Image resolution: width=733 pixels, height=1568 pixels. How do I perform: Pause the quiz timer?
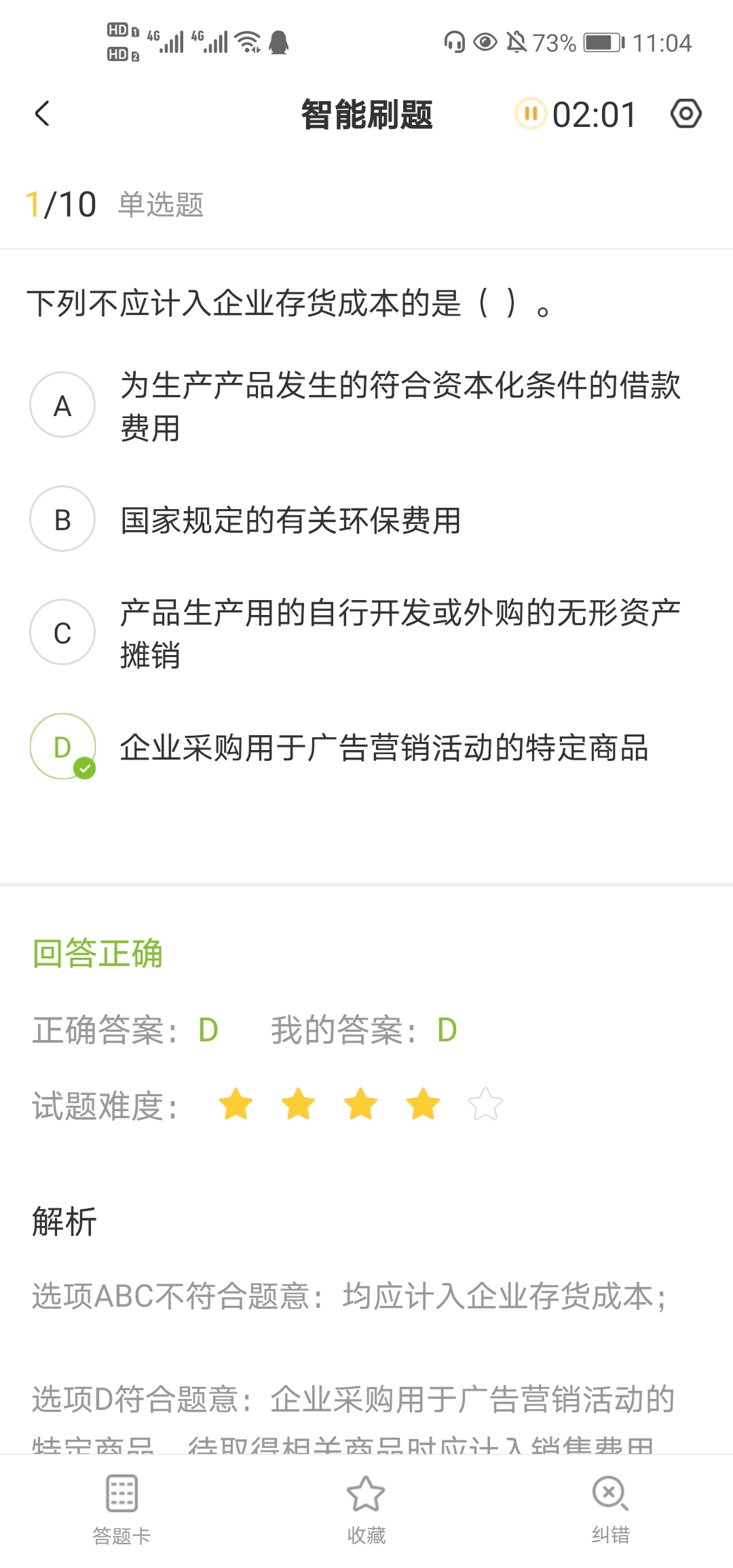(x=530, y=113)
